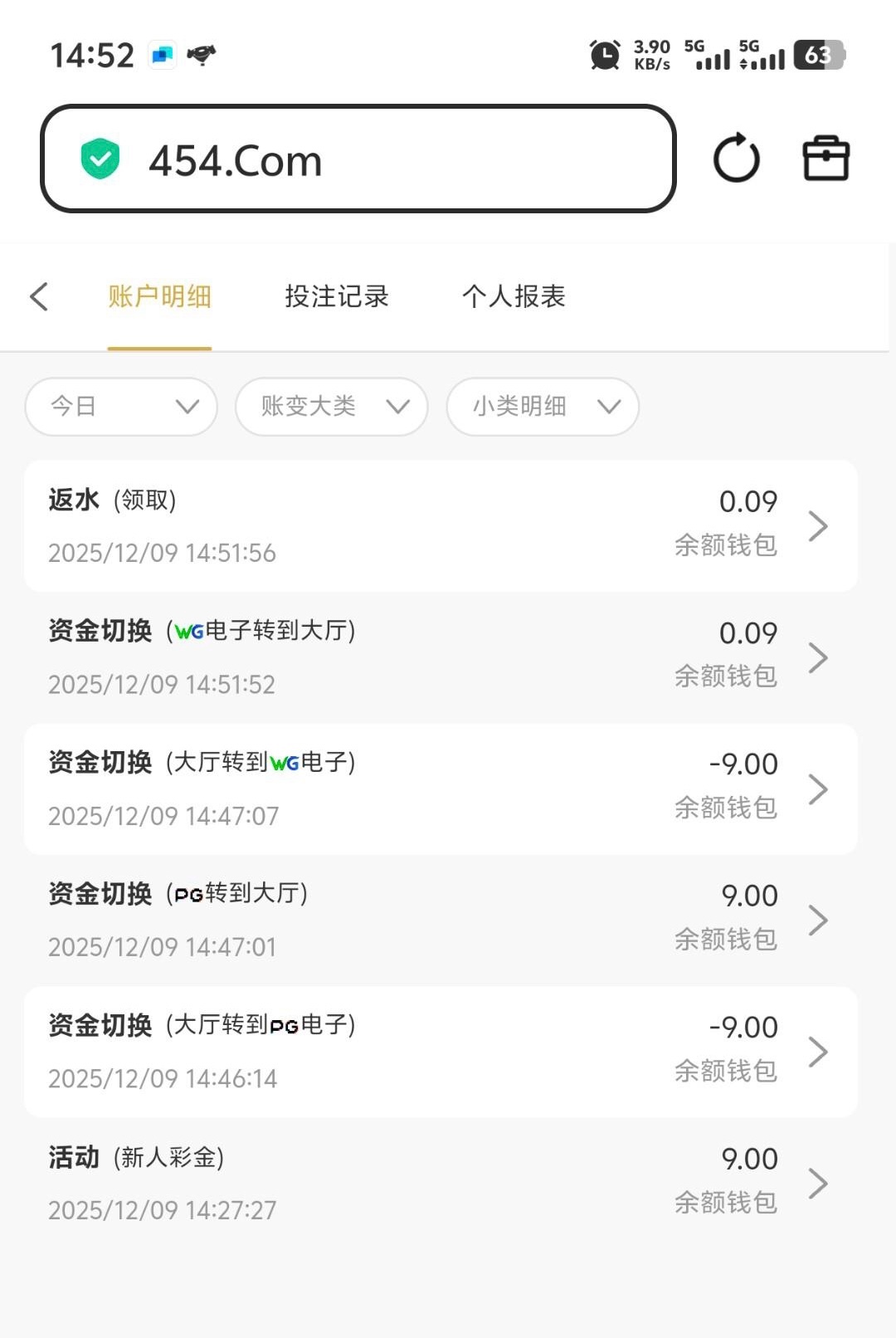The image size is (896, 1338).
Task: Tap the 454.Com address bar
Action: tap(358, 159)
